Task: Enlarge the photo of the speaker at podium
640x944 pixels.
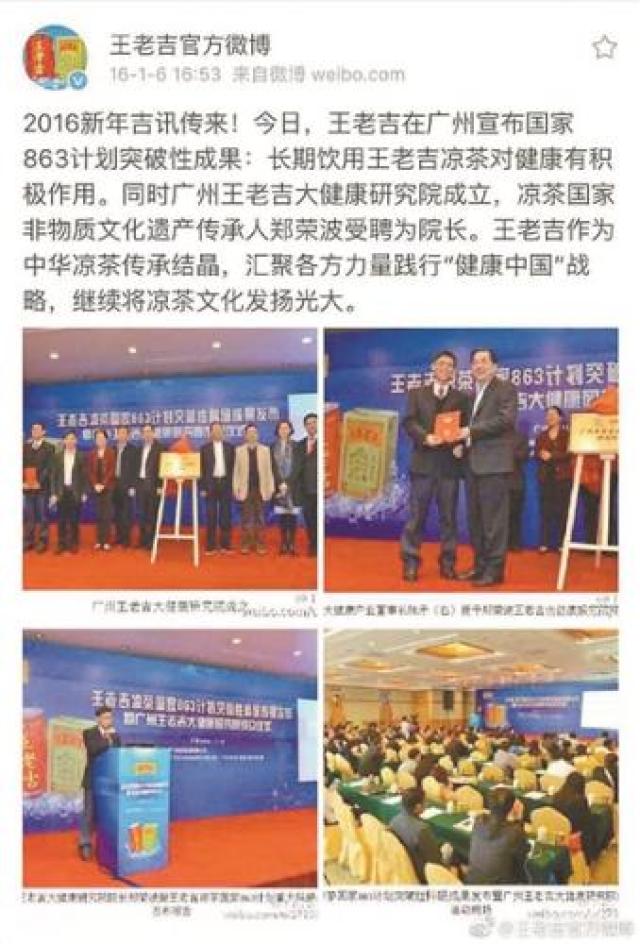Action: coord(170,758)
